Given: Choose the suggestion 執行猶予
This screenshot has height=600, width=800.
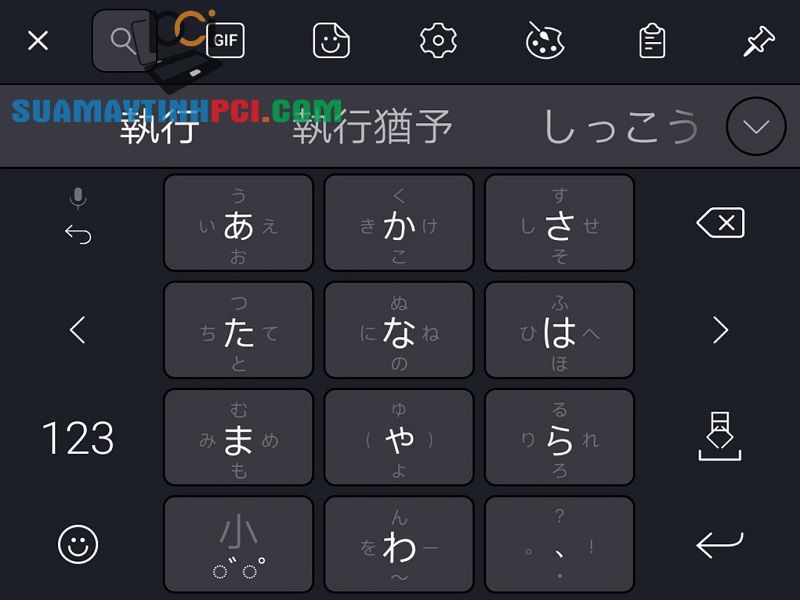Looking at the screenshot, I should [x=373, y=128].
